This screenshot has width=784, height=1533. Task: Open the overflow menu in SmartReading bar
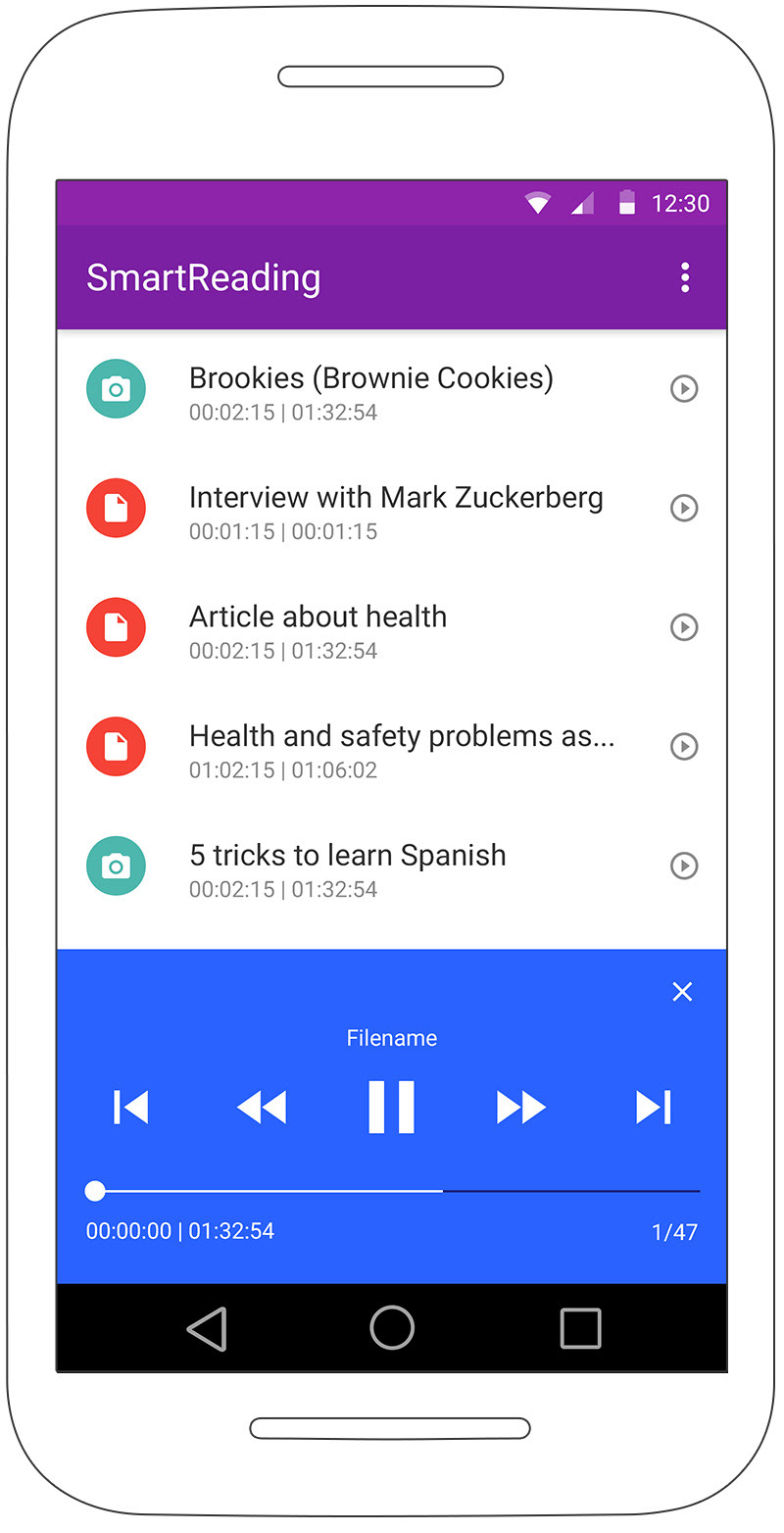(685, 278)
